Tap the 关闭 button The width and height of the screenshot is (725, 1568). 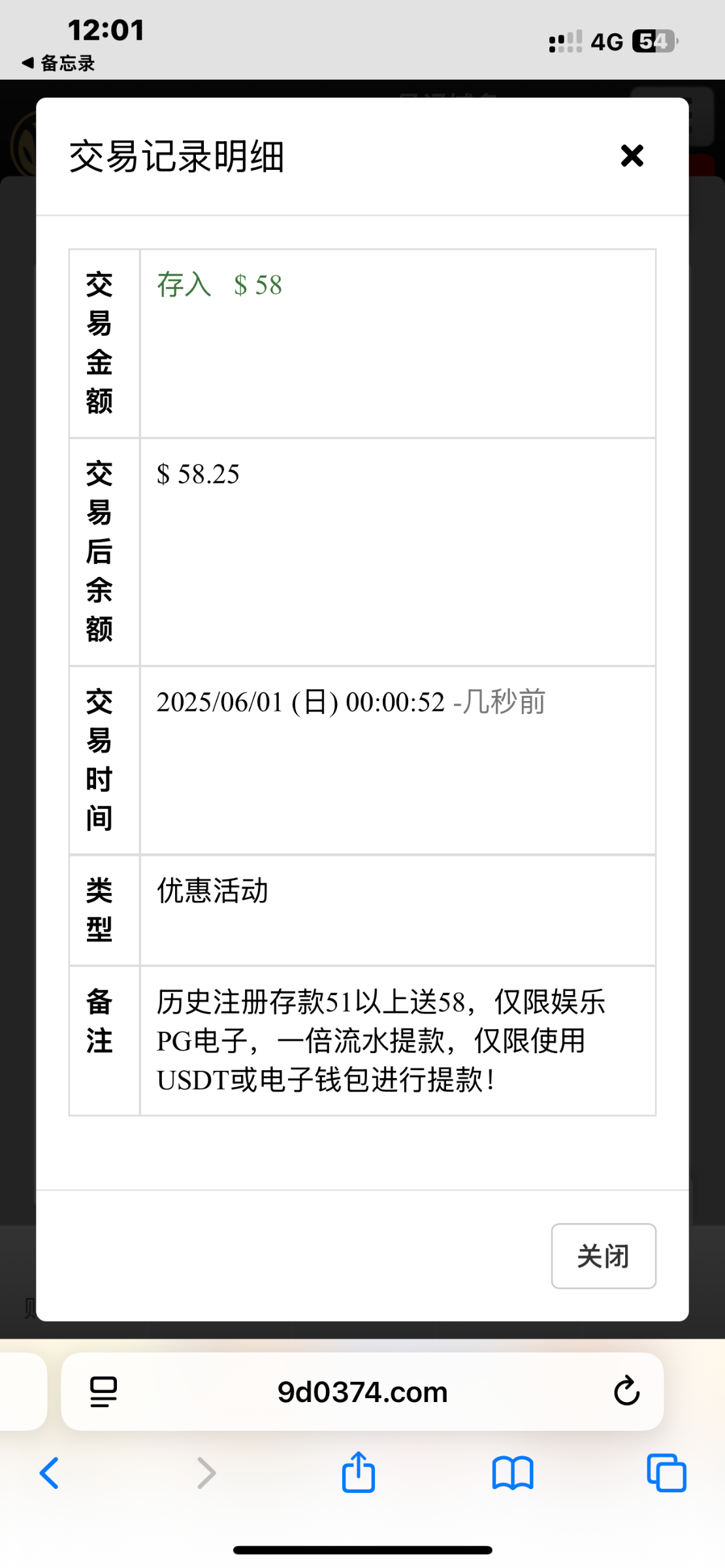click(x=604, y=1256)
